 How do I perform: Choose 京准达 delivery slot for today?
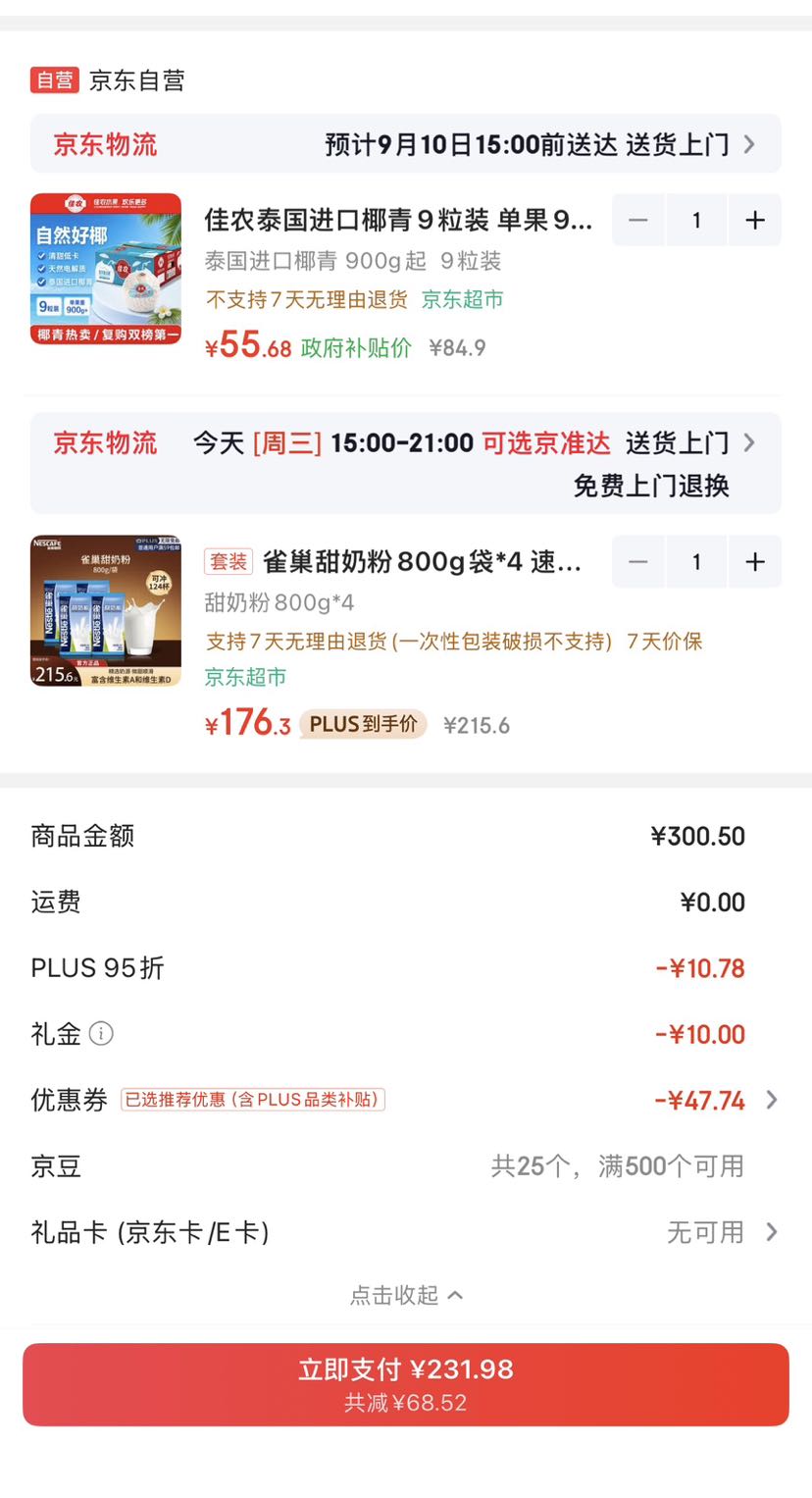[406, 463]
